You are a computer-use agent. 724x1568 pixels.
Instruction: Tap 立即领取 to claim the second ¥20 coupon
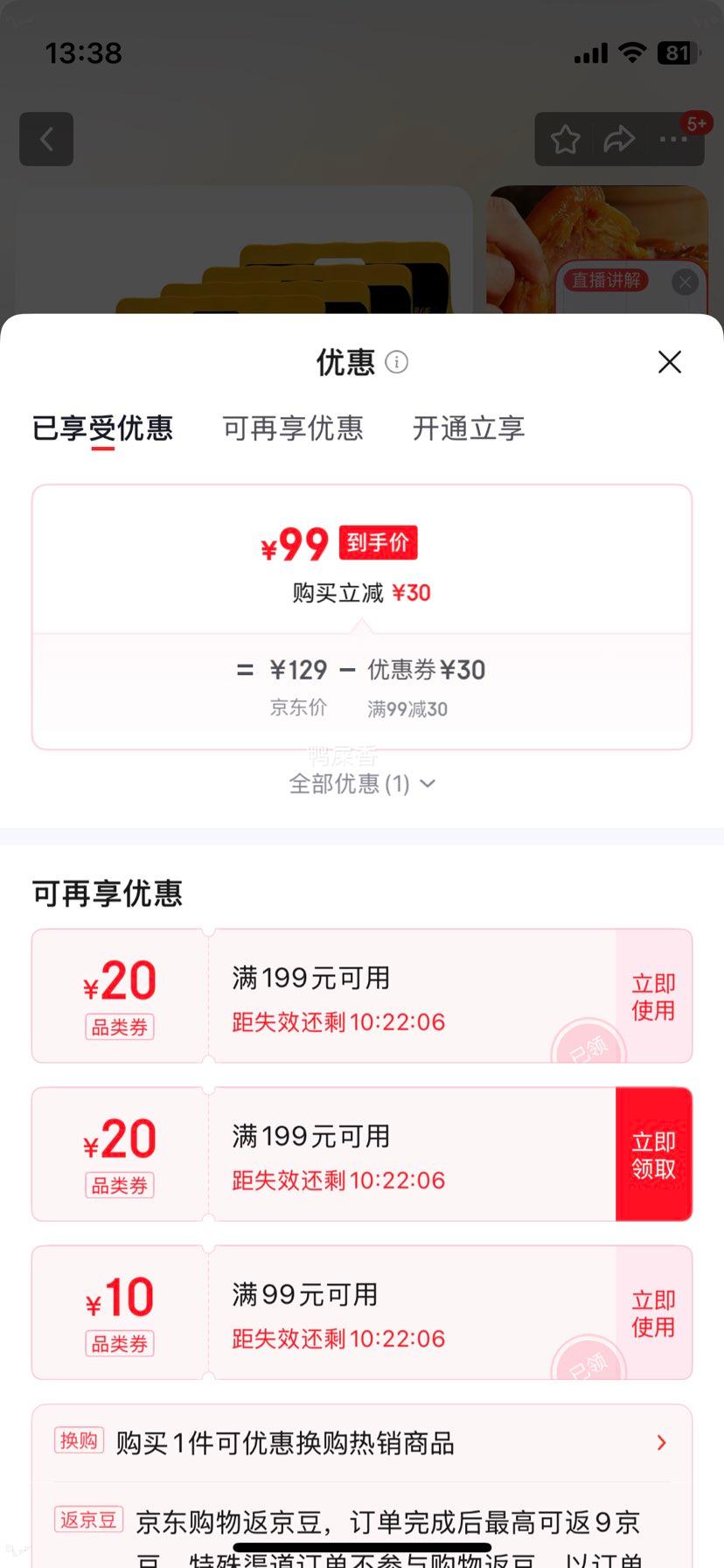[x=654, y=1153]
